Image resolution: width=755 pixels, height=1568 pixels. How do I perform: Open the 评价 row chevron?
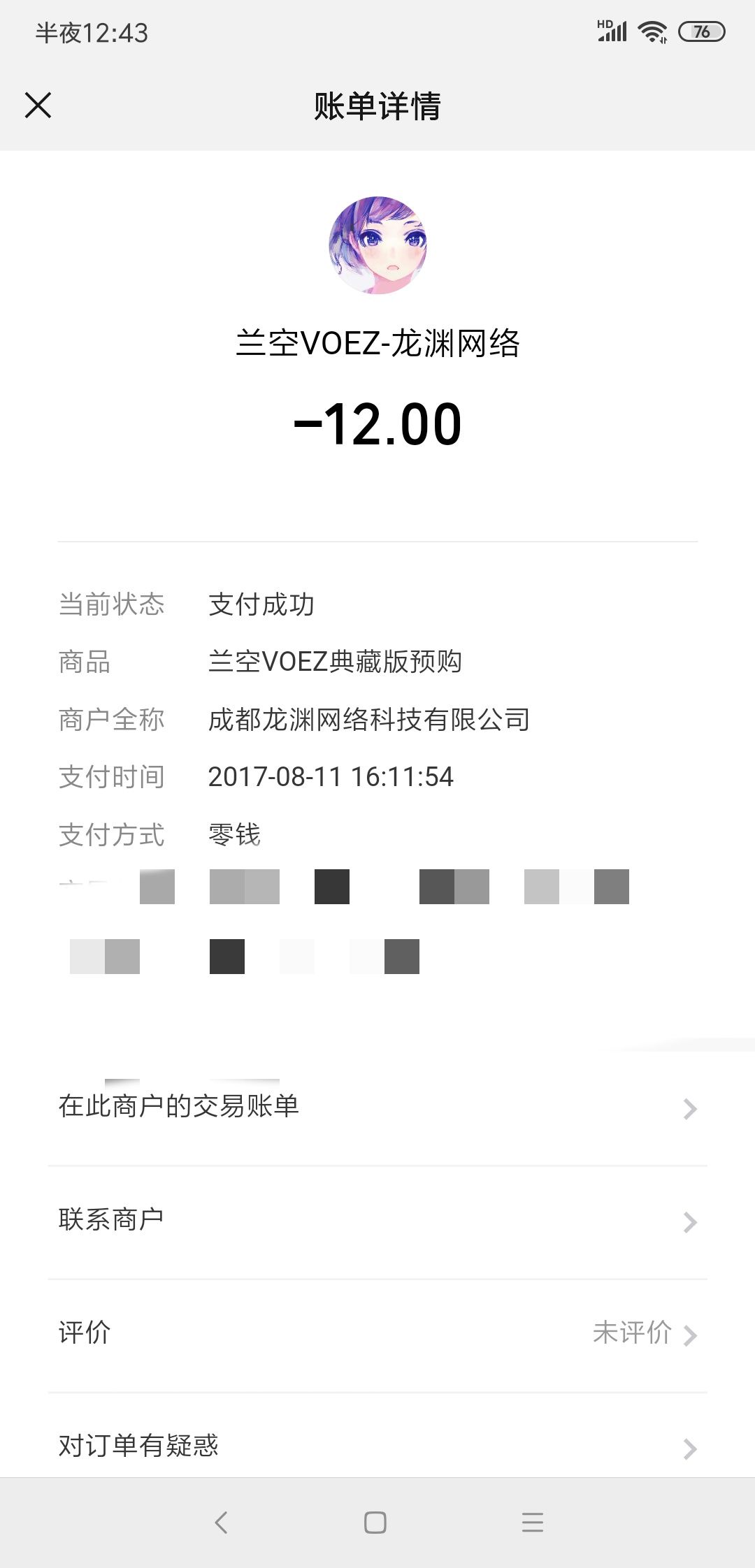pyautogui.click(x=691, y=1332)
